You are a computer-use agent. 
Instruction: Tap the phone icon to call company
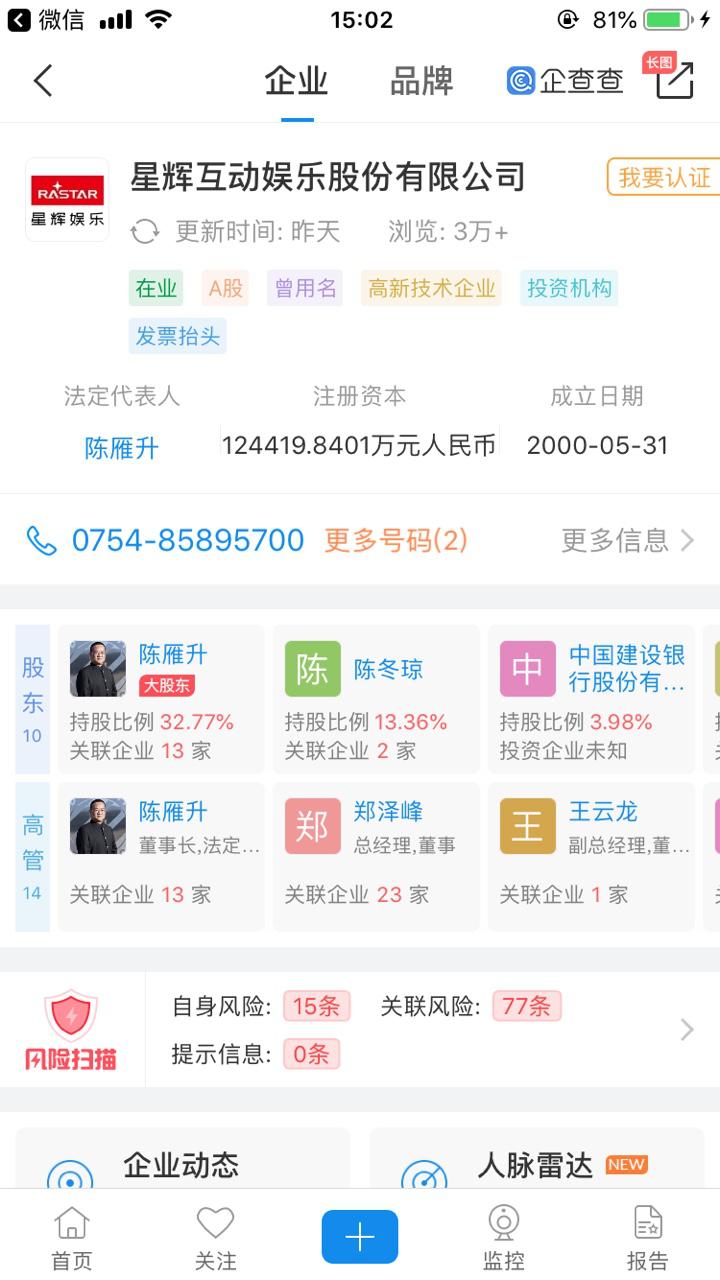coord(42,540)
